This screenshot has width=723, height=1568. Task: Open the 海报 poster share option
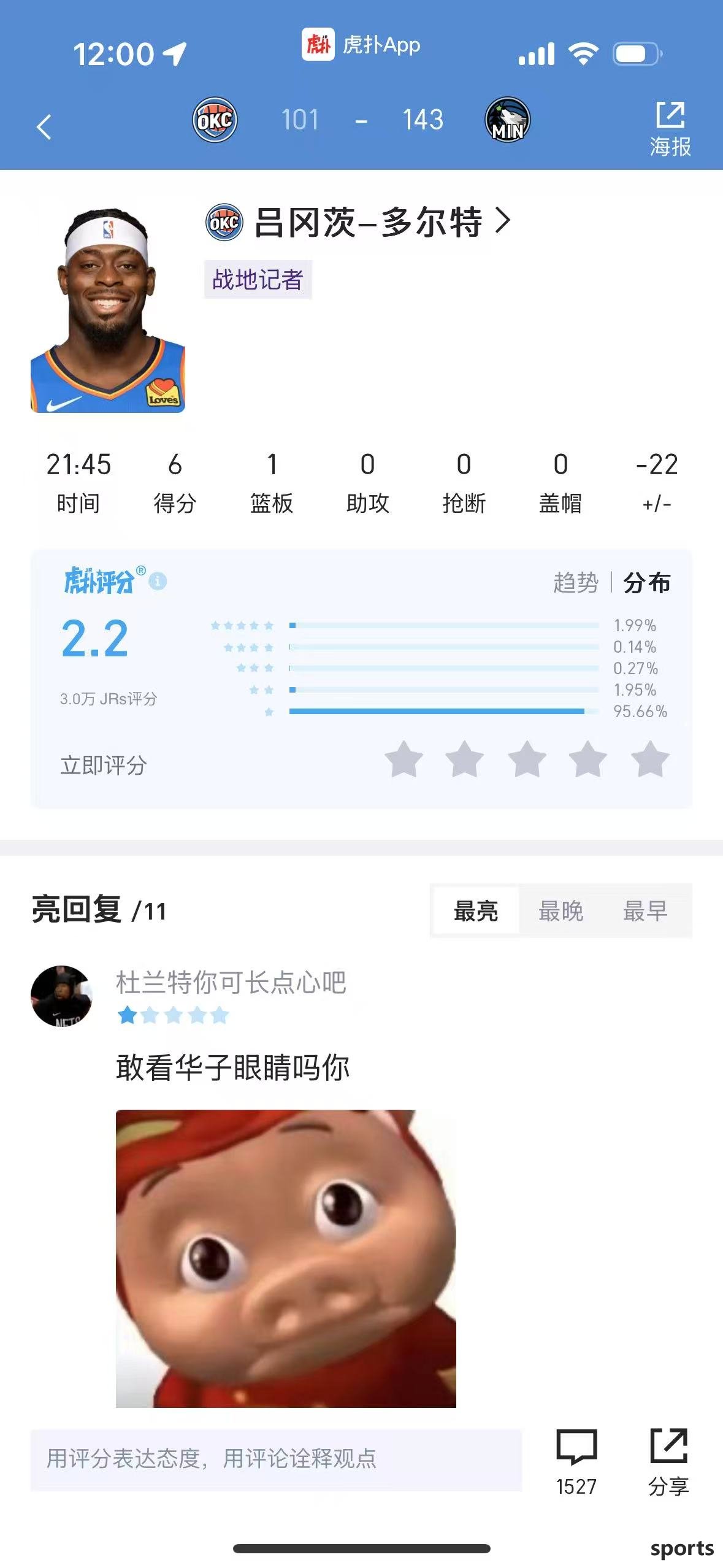tap(670, 128)
